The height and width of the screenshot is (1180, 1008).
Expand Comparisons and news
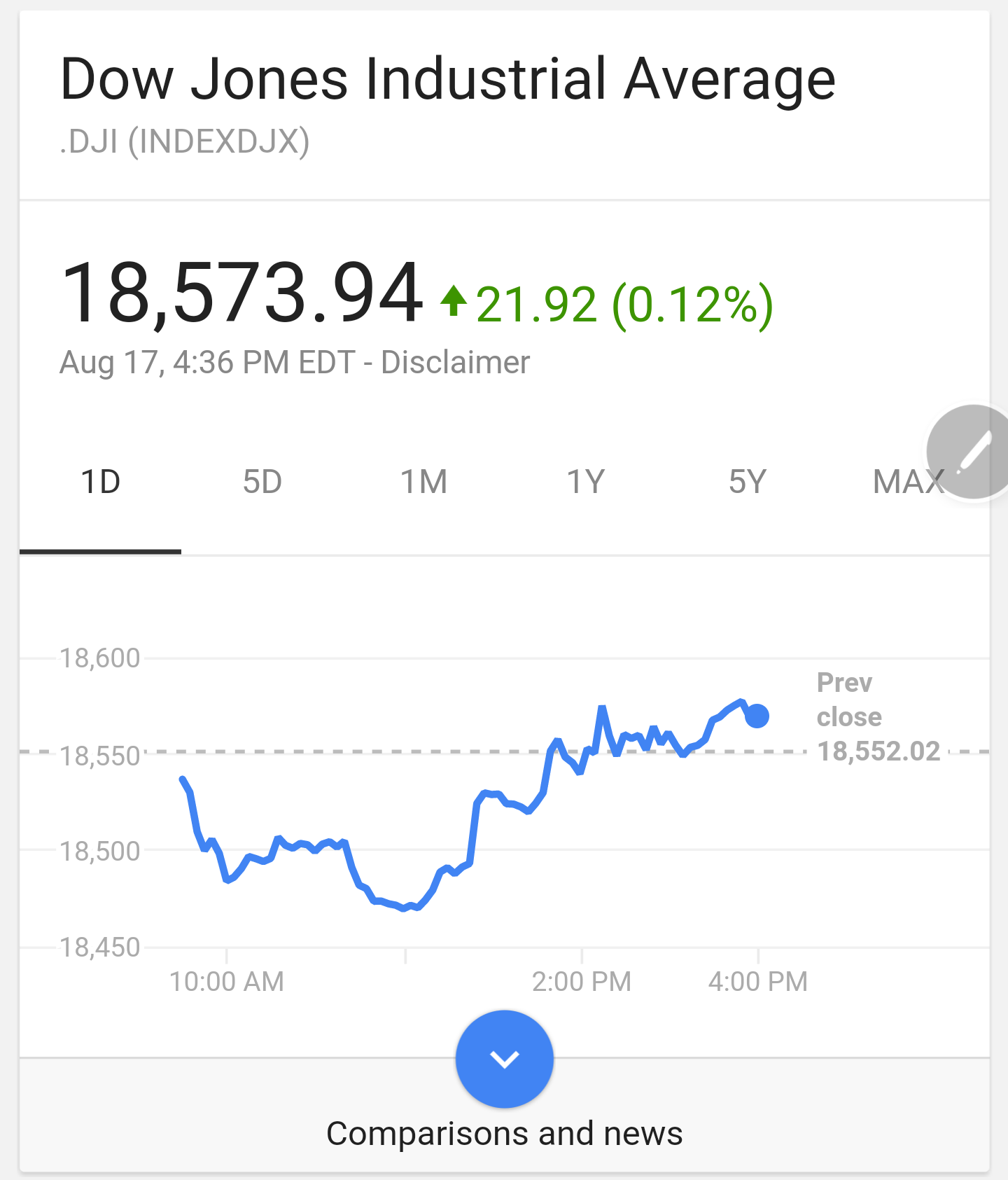pos(504,1060)
